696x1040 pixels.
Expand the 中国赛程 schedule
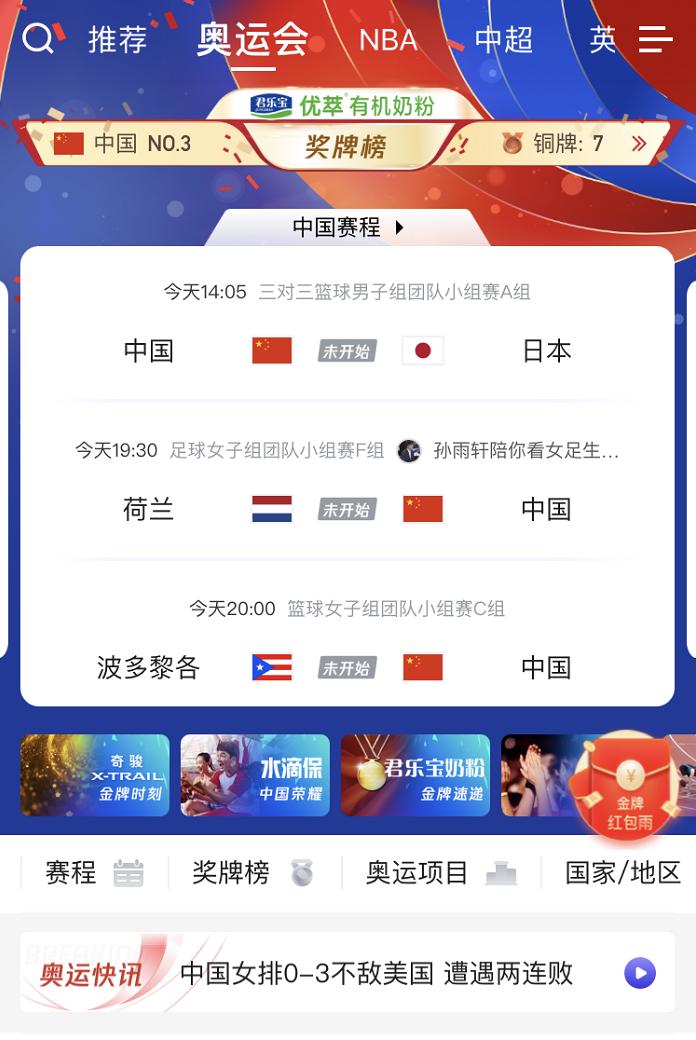click(348, 227)
